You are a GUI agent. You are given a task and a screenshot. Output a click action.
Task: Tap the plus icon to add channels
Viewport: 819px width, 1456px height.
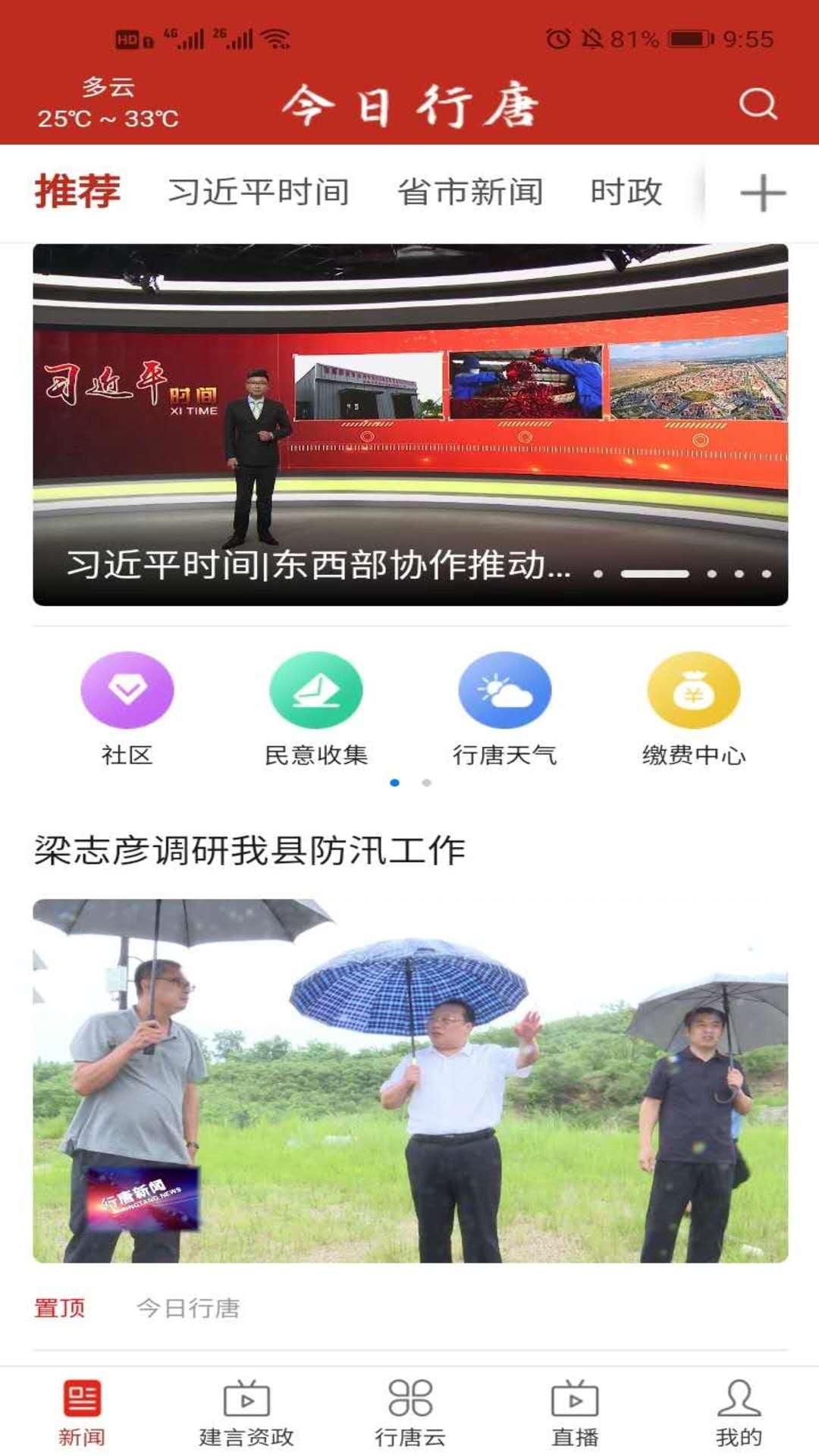tap(762, 193)
